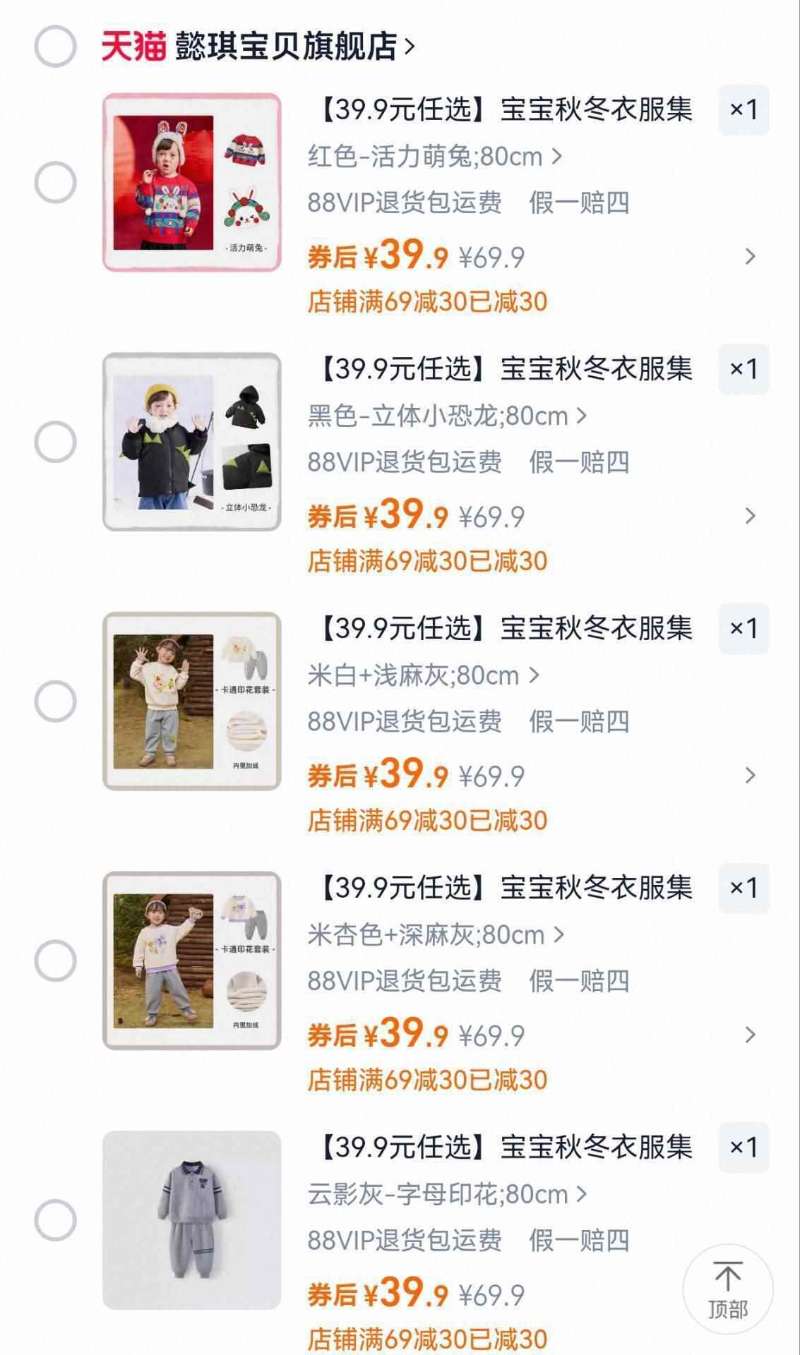
Task: Jump back to top with 顶部 button
Action: click(728, 1289)
